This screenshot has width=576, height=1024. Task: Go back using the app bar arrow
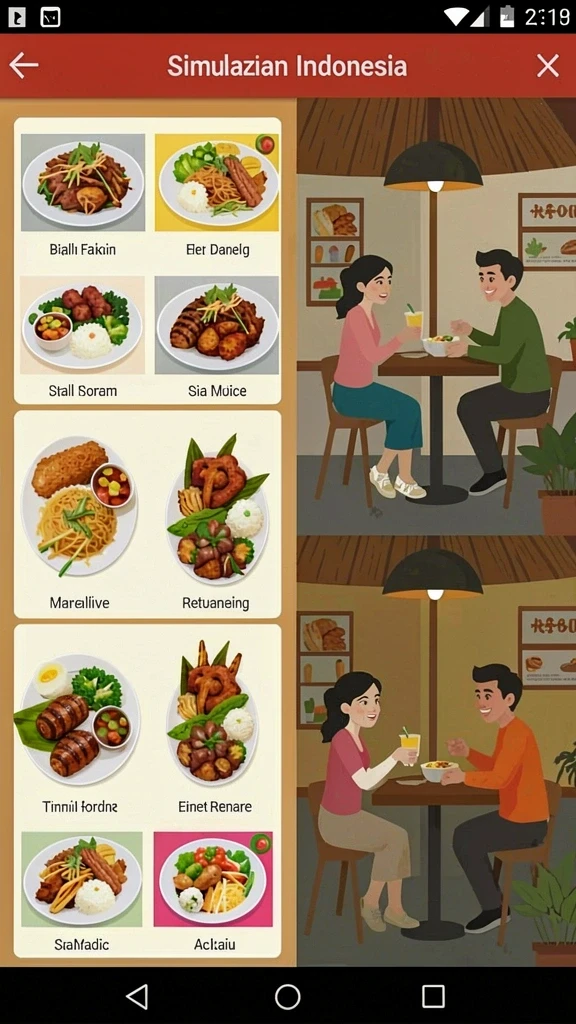pos(24,65)
